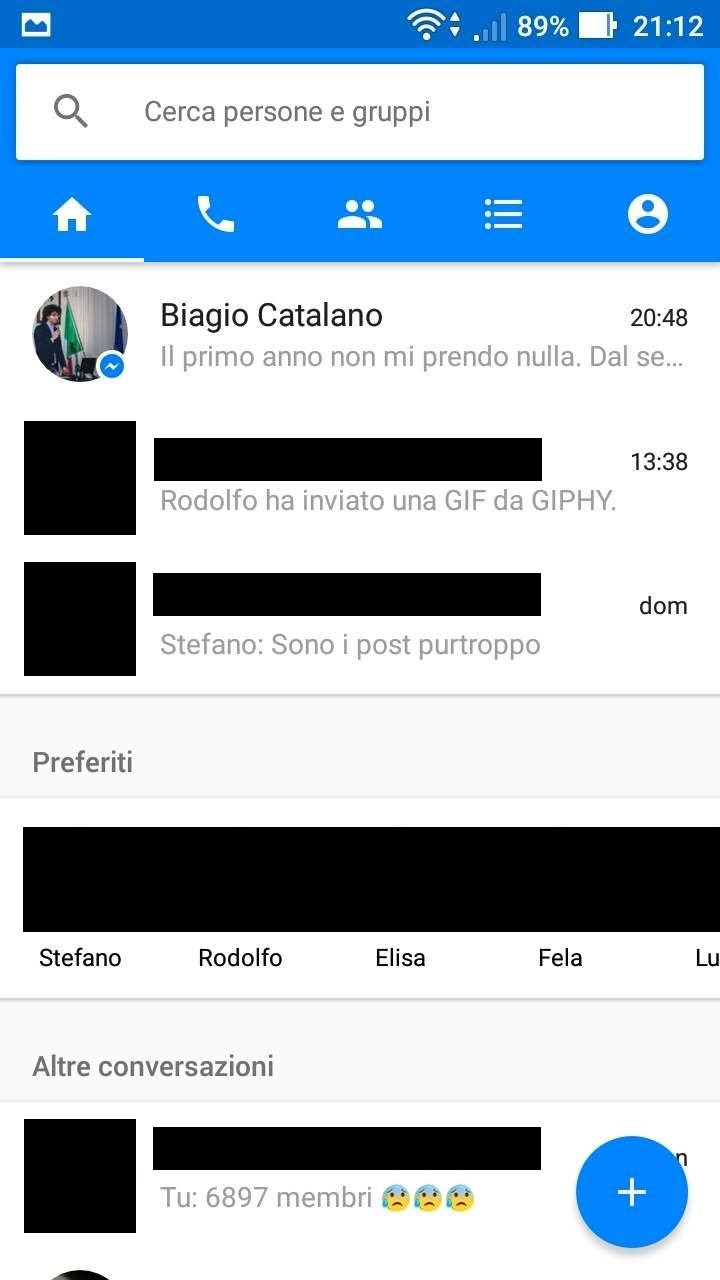This screenshot has height=1280, width=720.
Task: Open the chat with Biagio Catalano
Action: tap(360, 335)
